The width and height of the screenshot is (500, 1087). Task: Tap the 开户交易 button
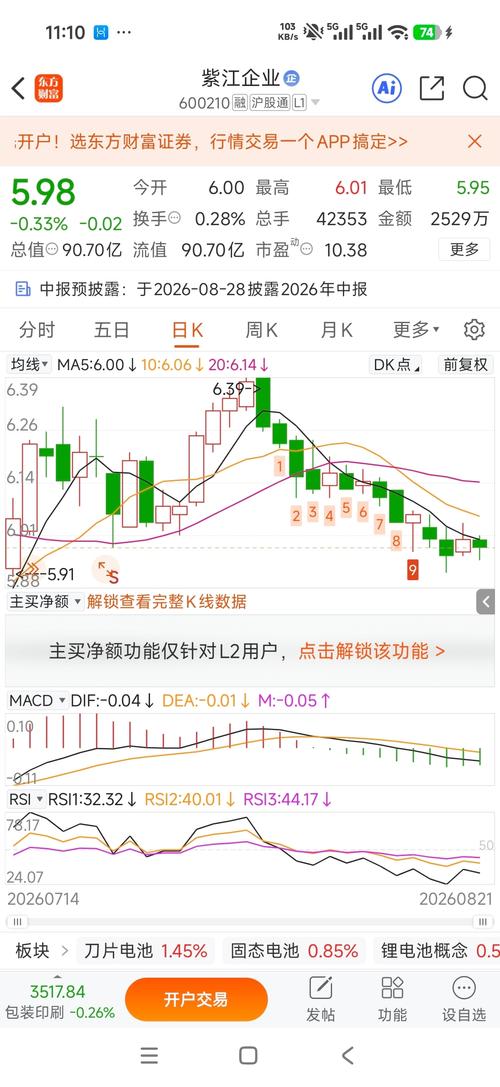tap(196, 999)
